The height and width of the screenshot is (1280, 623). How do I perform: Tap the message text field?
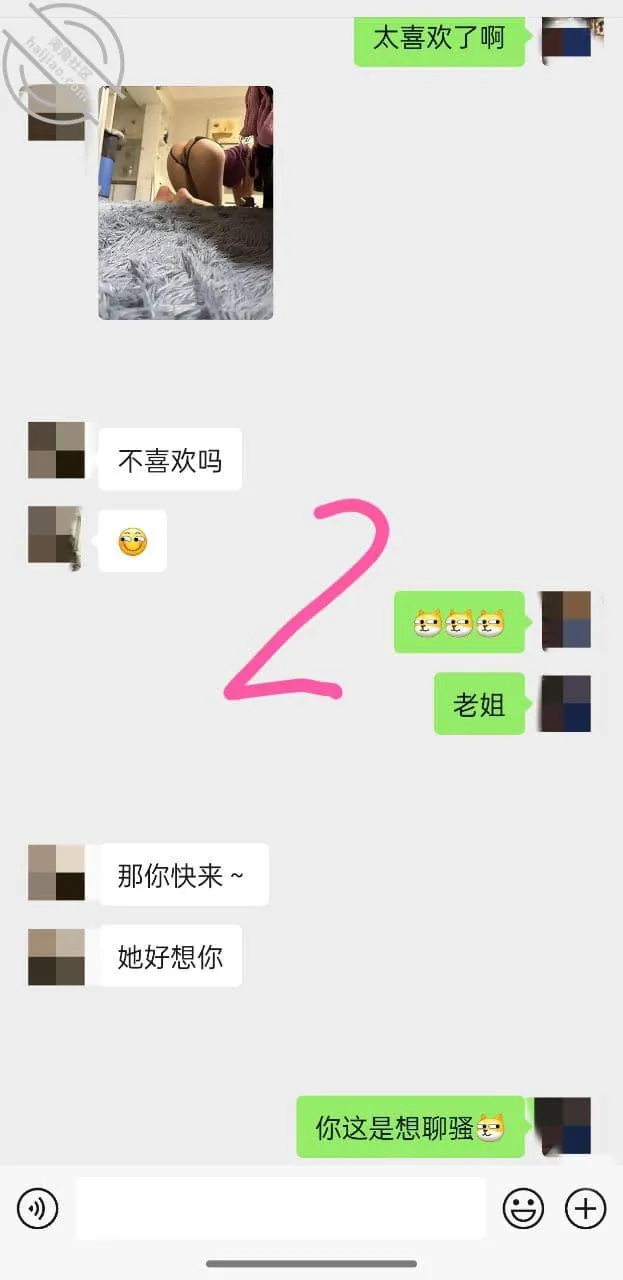(281, 1209)
